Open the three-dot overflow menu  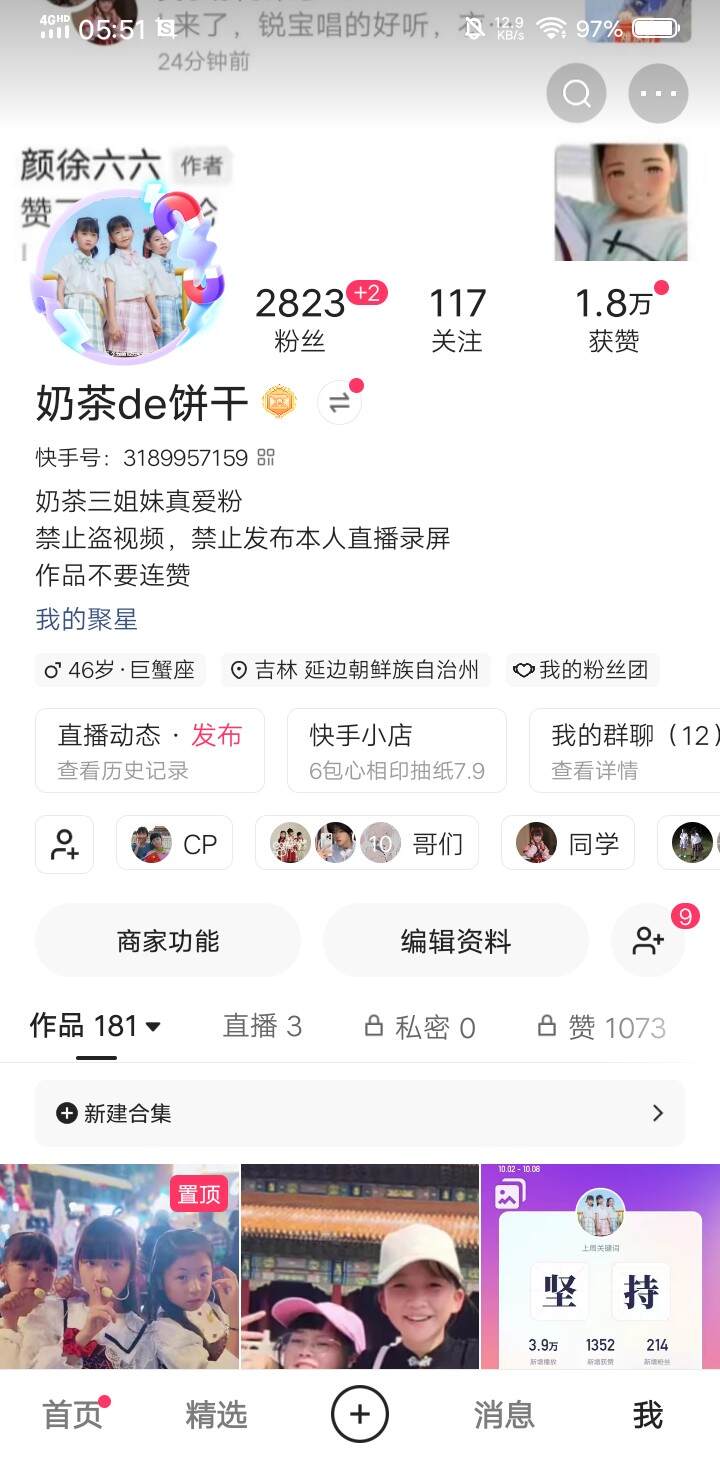[658, 94]
